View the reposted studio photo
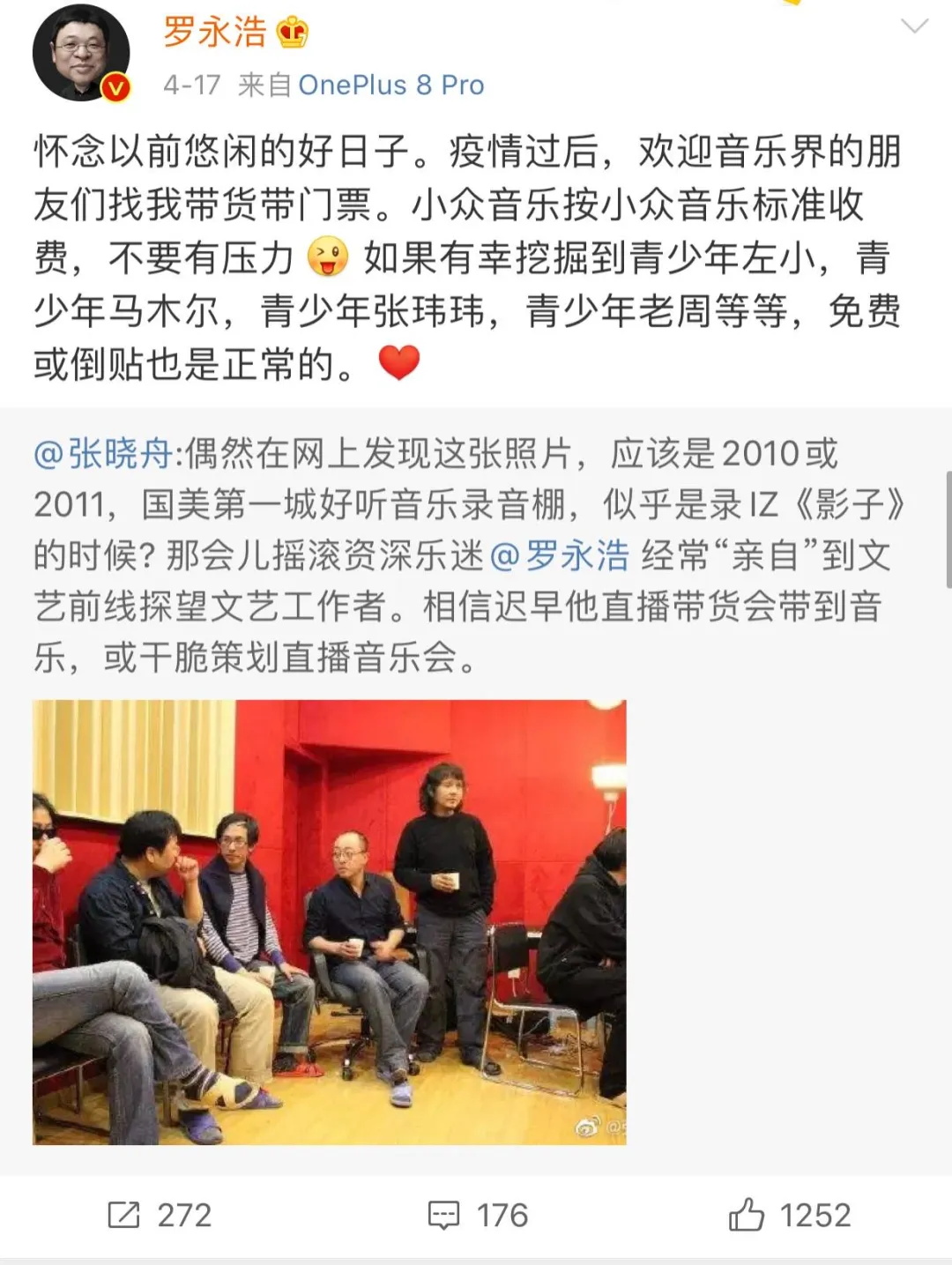The image size is (952, 1265). click(x=329, y=922)
